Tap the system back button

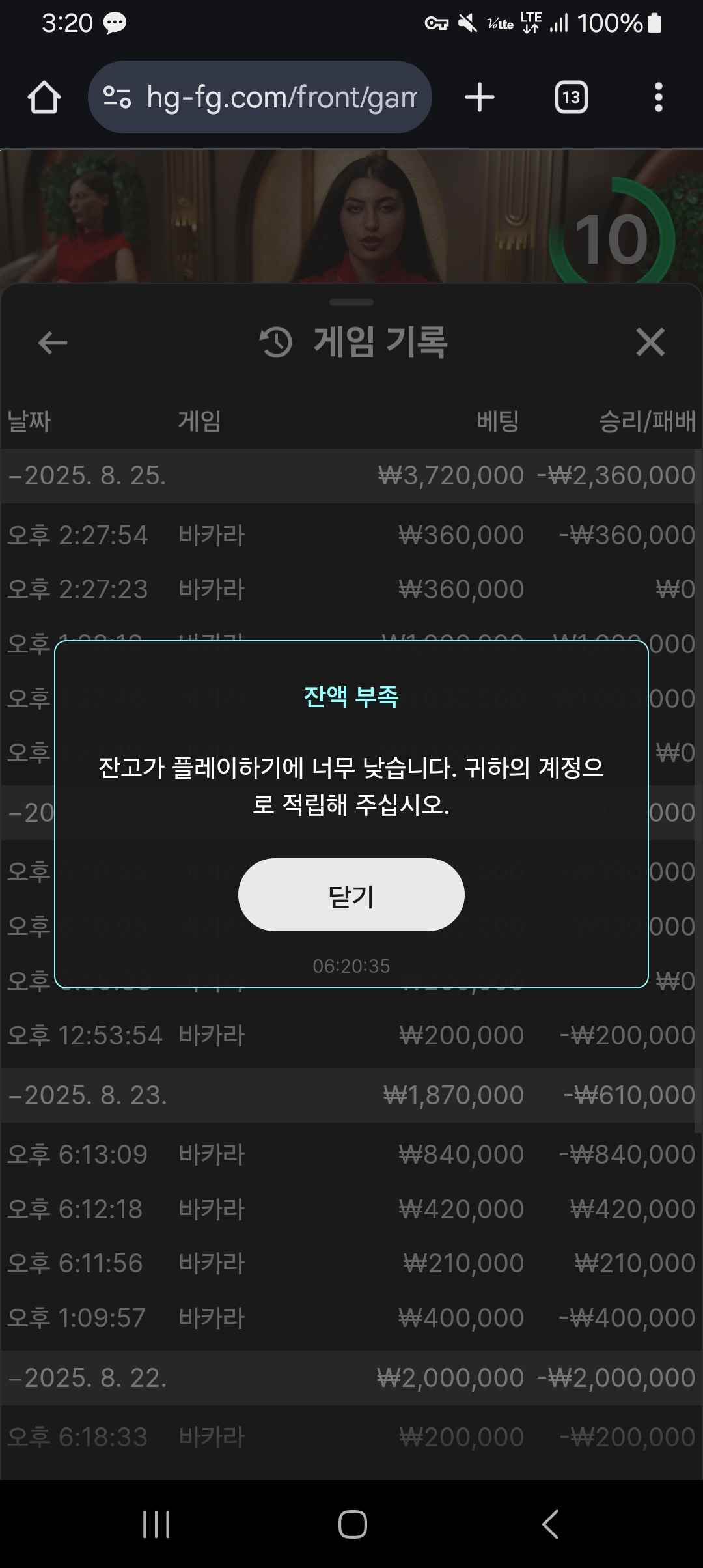(x=550, y=1524)
